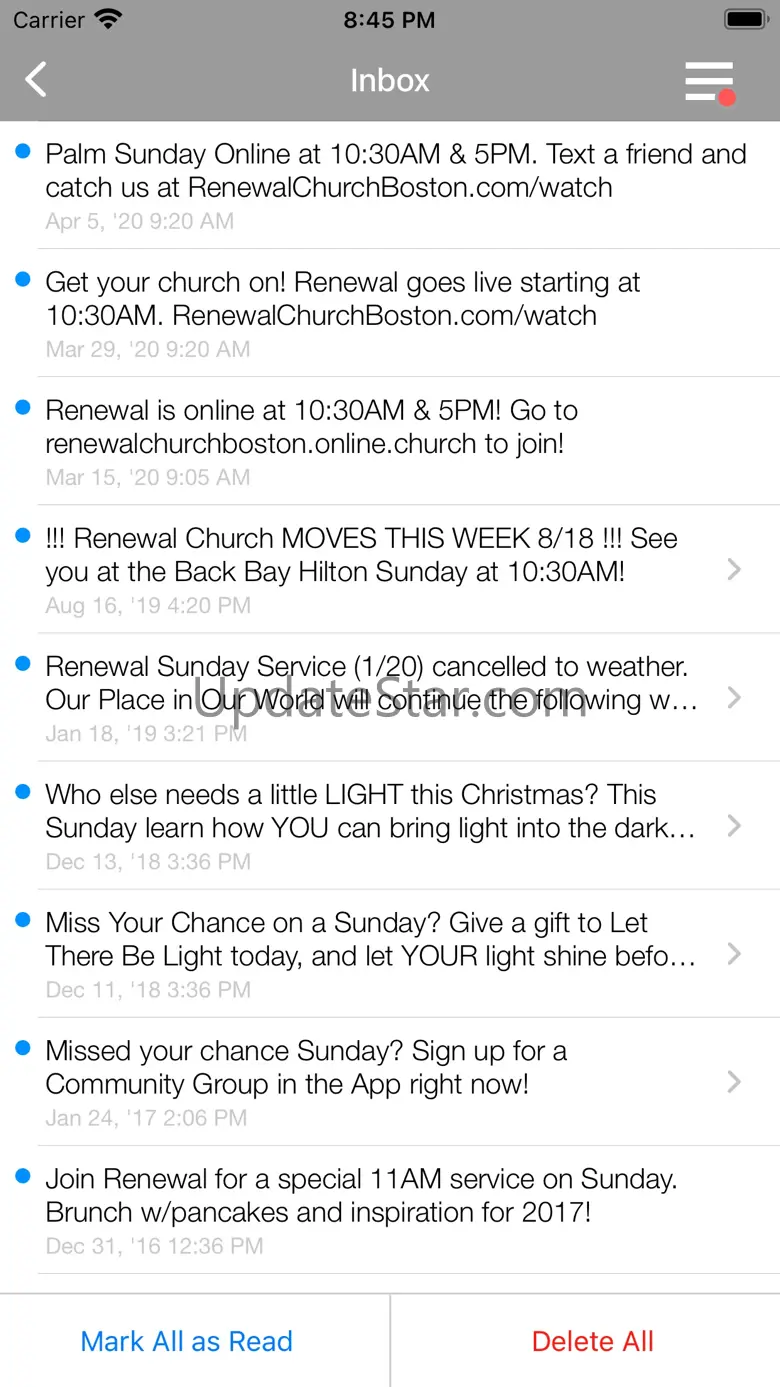Open the Renewal Church MOVES THIS WEEK message
The height and width of the screenshot is (1387, 780).
tap(395, 569)
